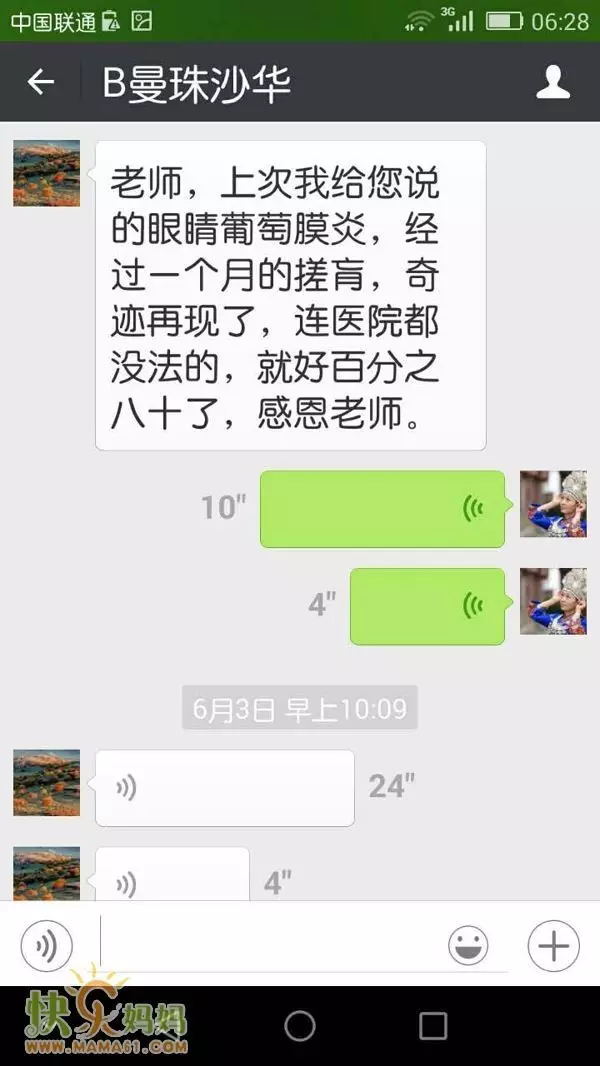Play the sent 10-second voice message
This screenshot has width=600, height=1066.
[x=382, y=509]
